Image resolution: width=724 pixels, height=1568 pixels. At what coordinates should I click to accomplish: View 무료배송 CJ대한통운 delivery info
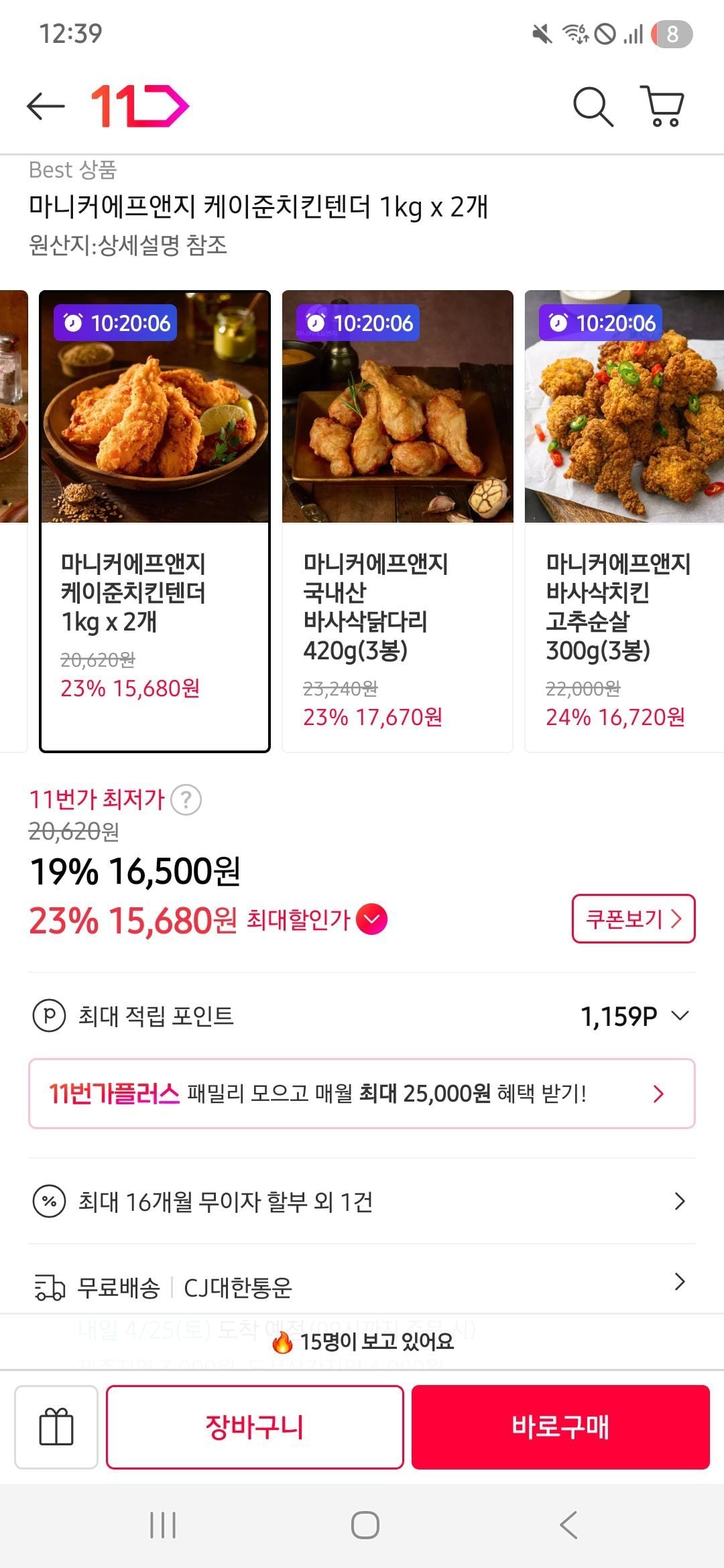coord(362,1285)
